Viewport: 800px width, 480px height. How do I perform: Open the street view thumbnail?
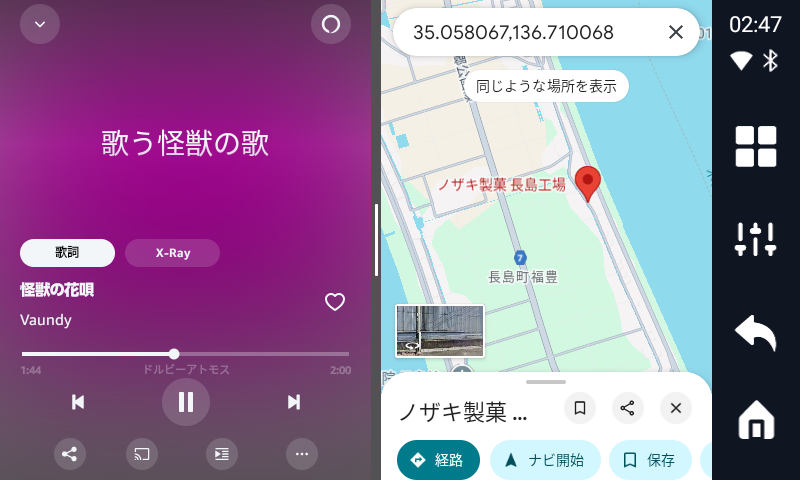pyautogui.click(x=440, y=331)
